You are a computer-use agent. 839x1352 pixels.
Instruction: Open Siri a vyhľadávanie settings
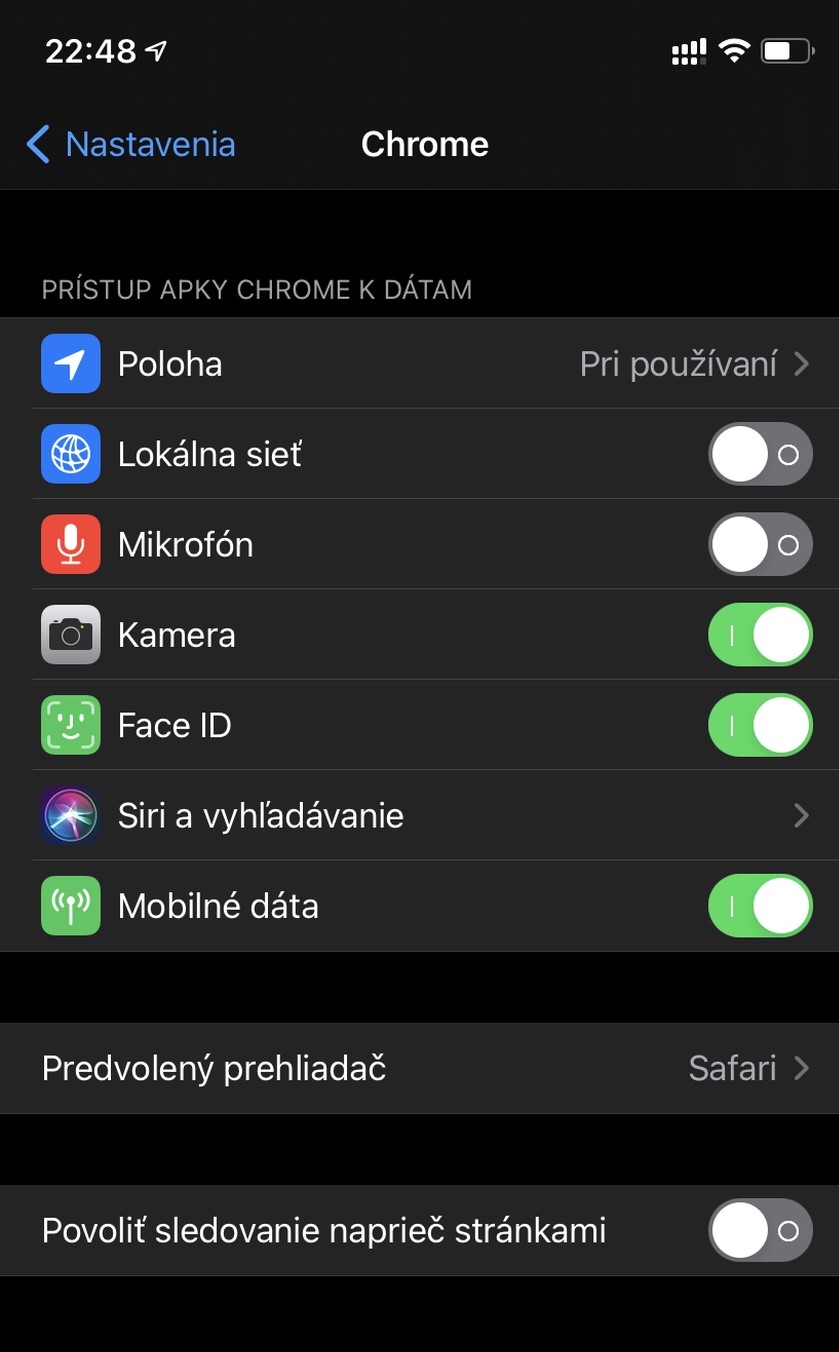(419, 816)
